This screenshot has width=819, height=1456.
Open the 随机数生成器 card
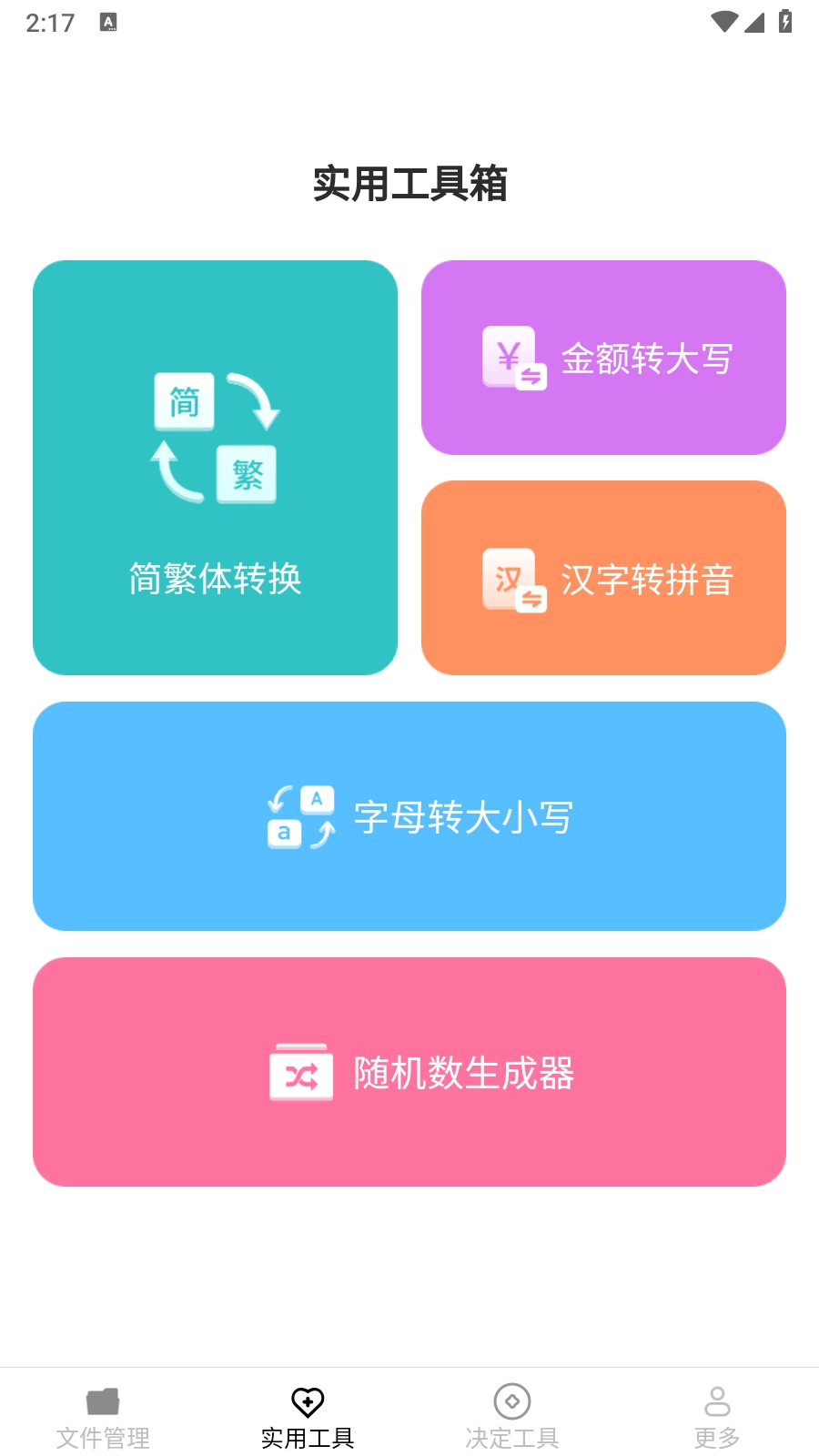coord(409,1072)
